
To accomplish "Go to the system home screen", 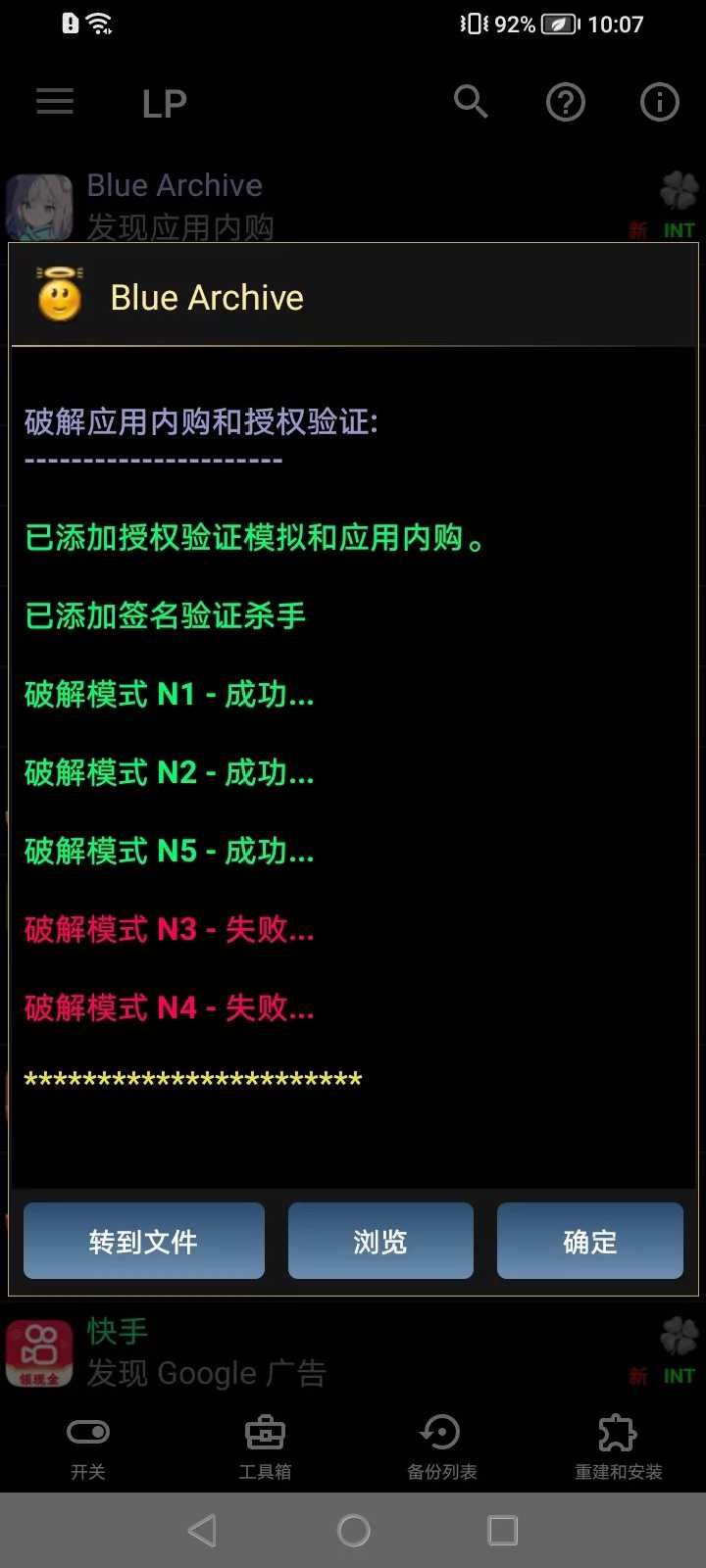I will tap(353, 1530).
